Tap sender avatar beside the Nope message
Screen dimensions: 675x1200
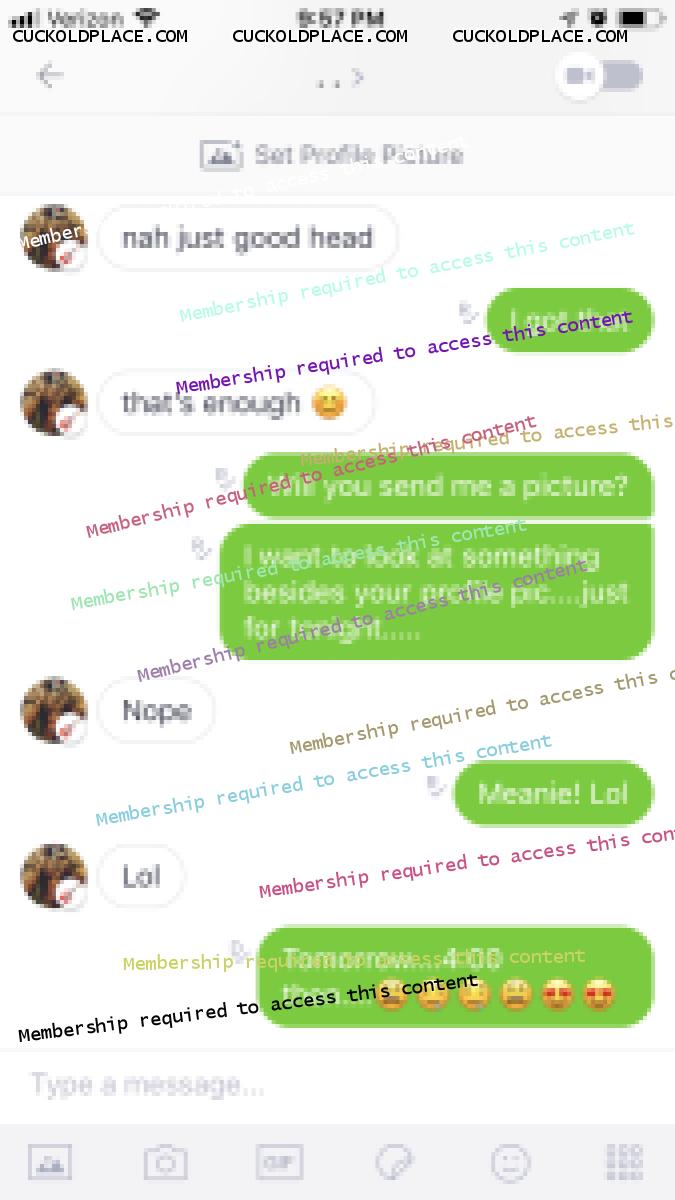click(54, 710)
